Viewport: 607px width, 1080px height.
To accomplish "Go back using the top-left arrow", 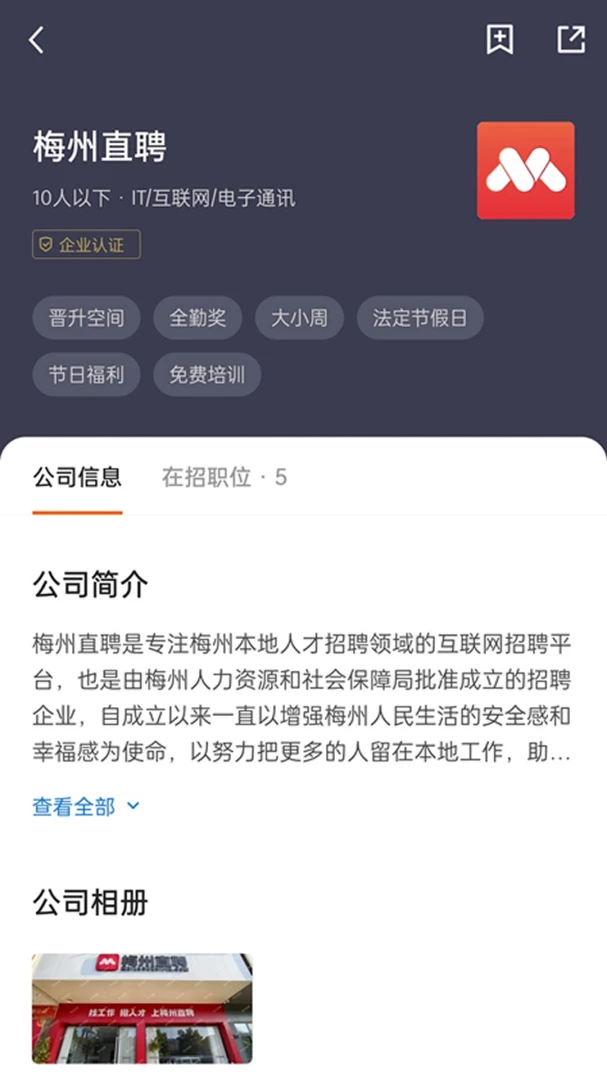I will pos(37,40).
